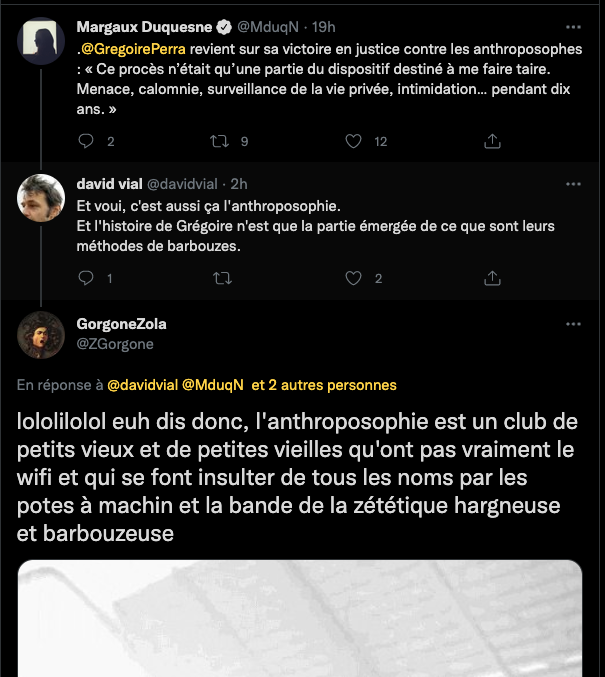The height and width of the screenshot is (677, 605).
Task: Open the attached image in GorgoneZola's tweet
Action: click(300, 618)
